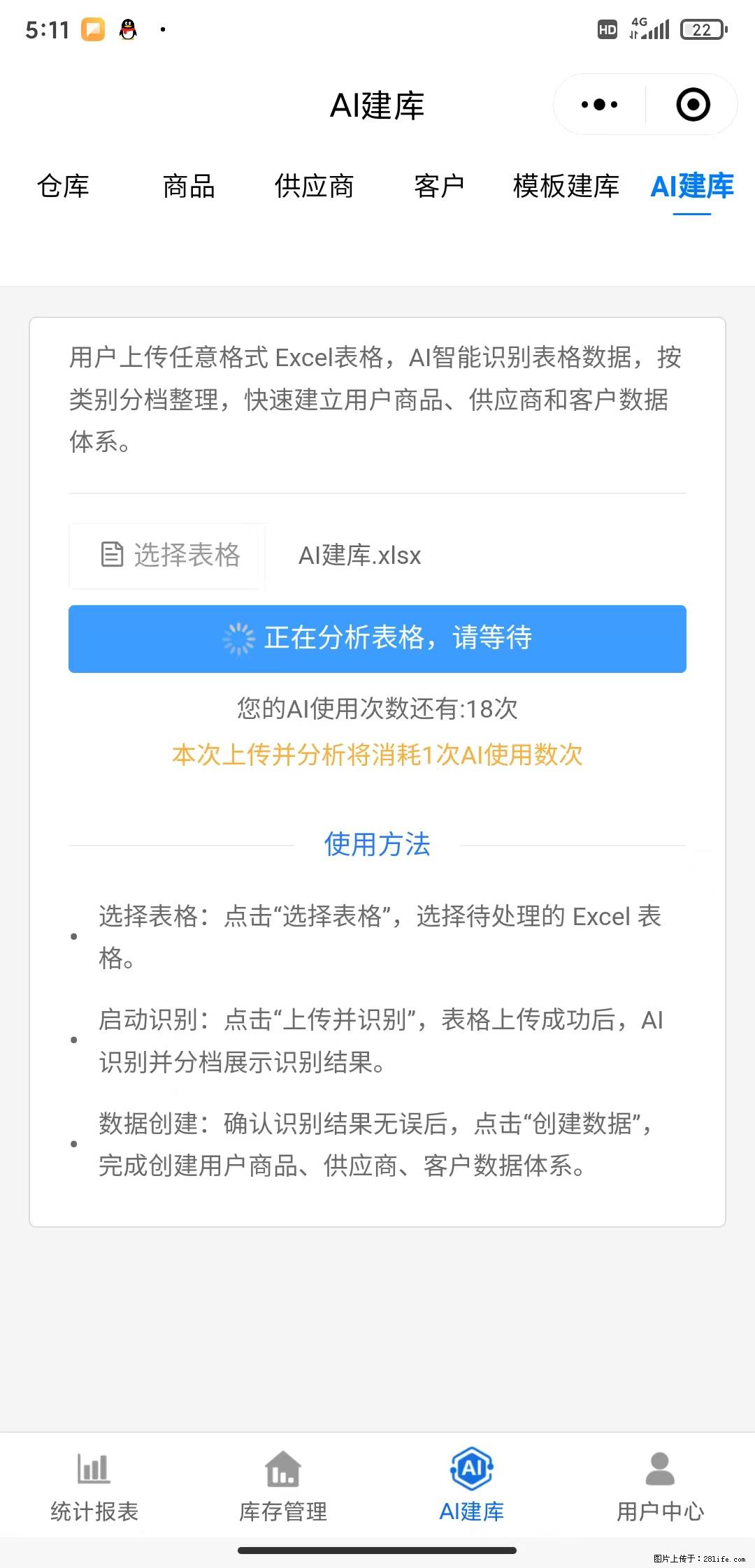This screenshot has height=1568, width=755.
Task: Click the remaining AI uses counter text
Action: (377, 708)
